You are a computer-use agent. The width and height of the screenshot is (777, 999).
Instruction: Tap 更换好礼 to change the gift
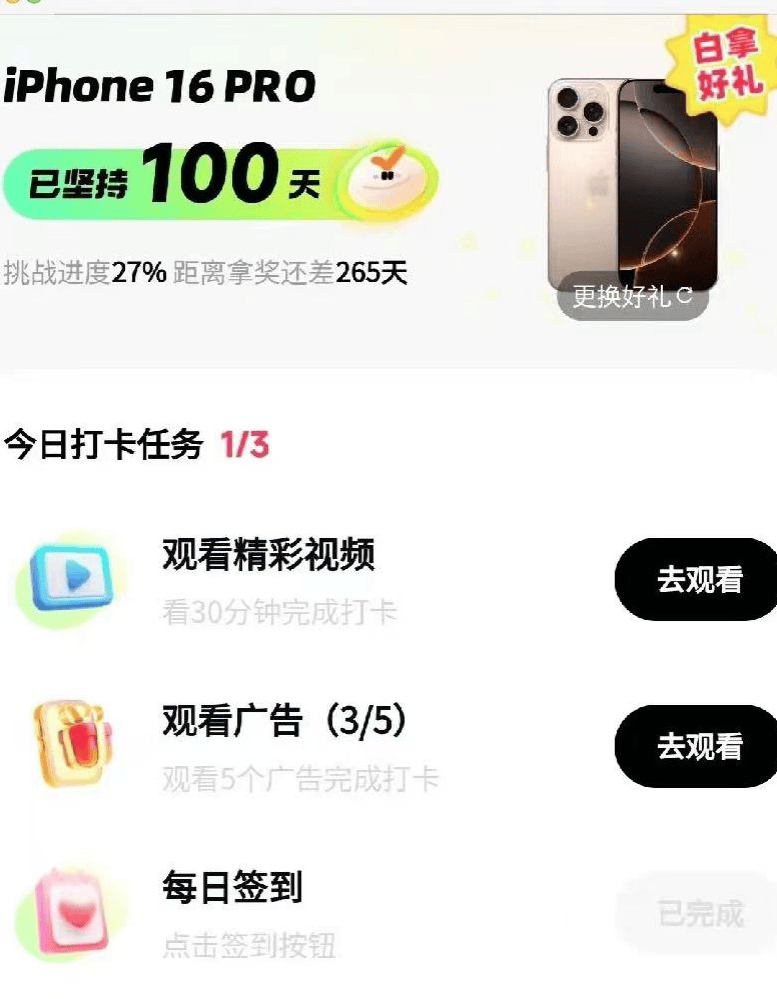point(632,297)
